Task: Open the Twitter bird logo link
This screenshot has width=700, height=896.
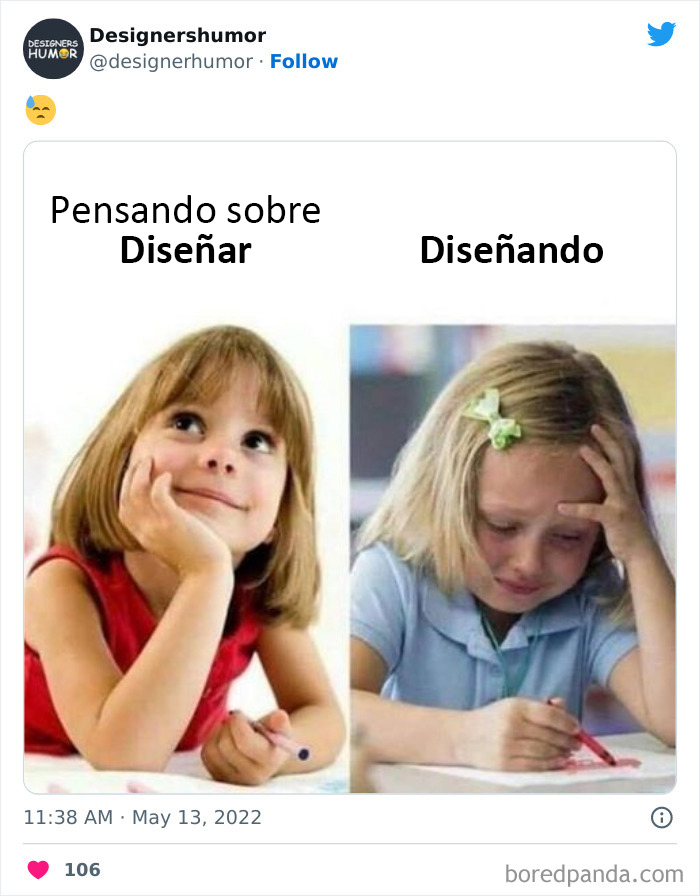Action: pyautogui.click(x=661, y=34)
